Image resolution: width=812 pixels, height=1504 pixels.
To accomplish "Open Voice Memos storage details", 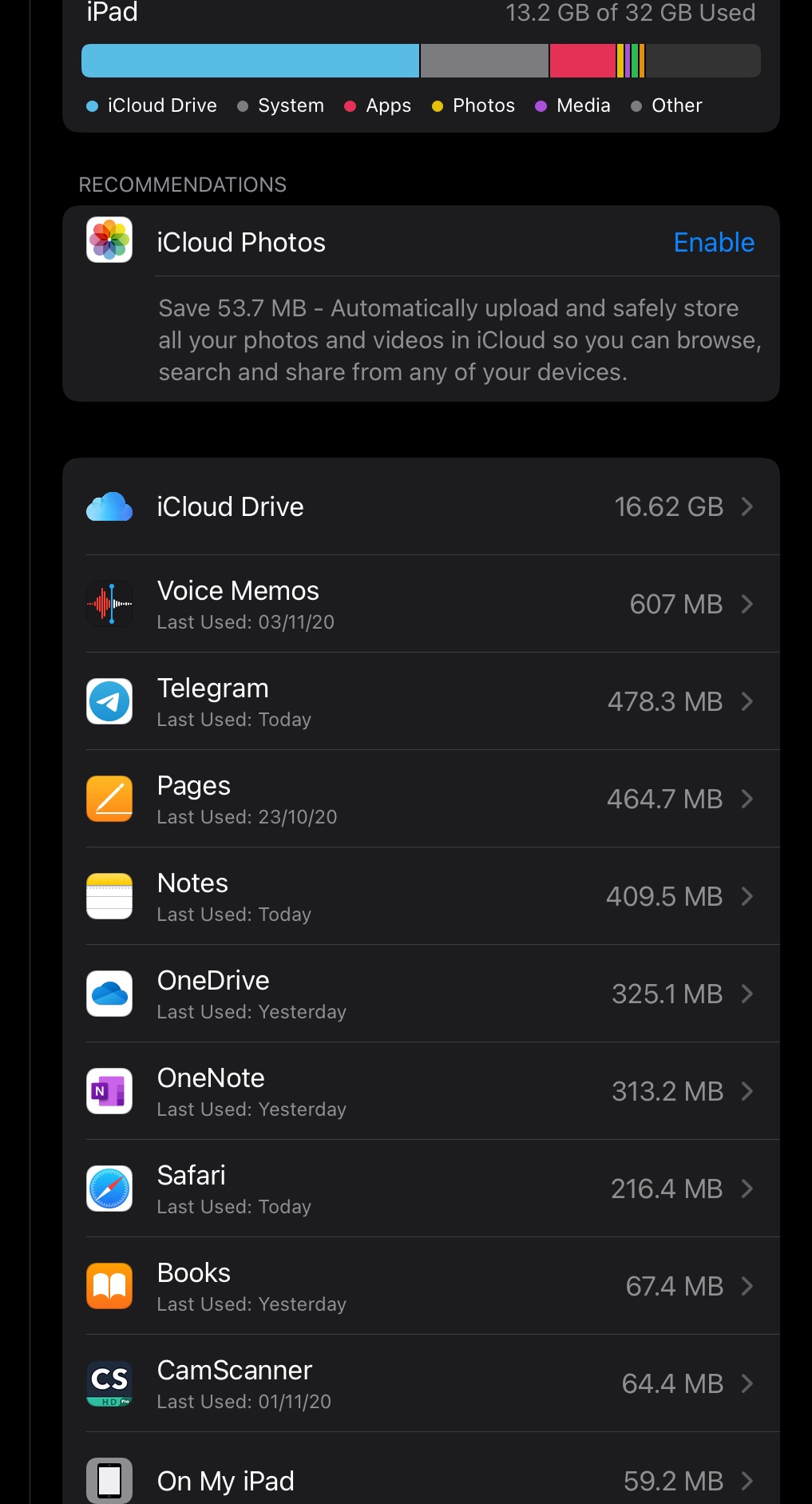I will pos(421,604).
